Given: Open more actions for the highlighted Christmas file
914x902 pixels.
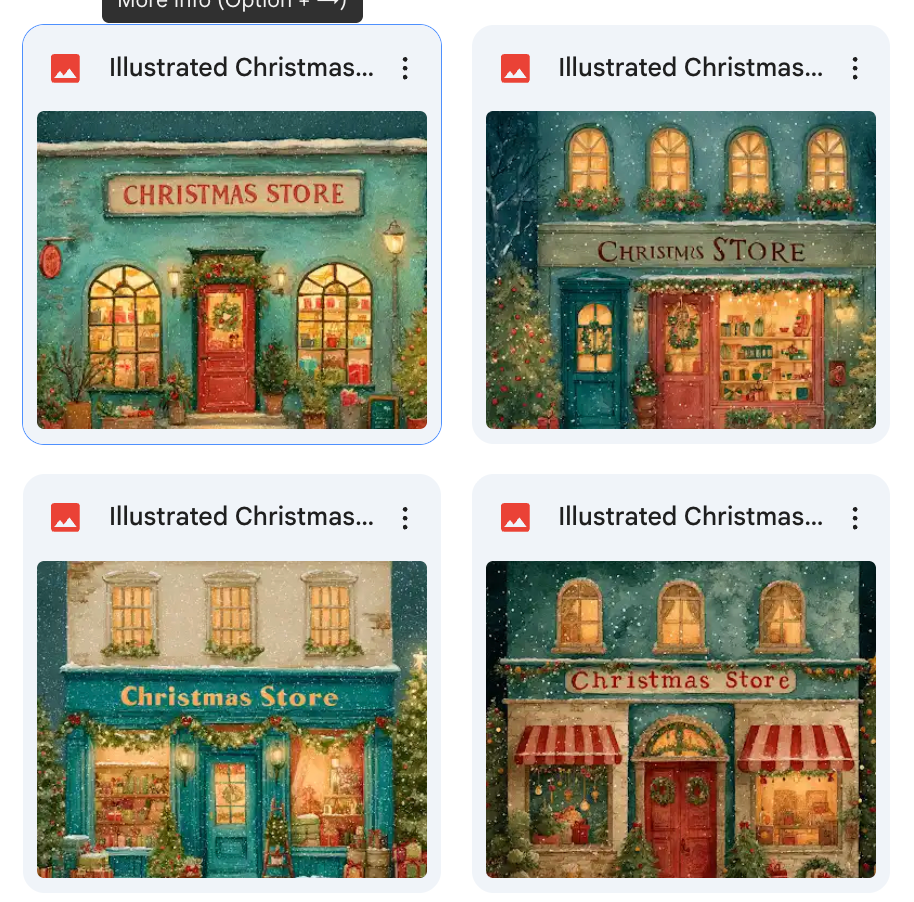Looking at the screenshot, I should click(x=405, y=68).
